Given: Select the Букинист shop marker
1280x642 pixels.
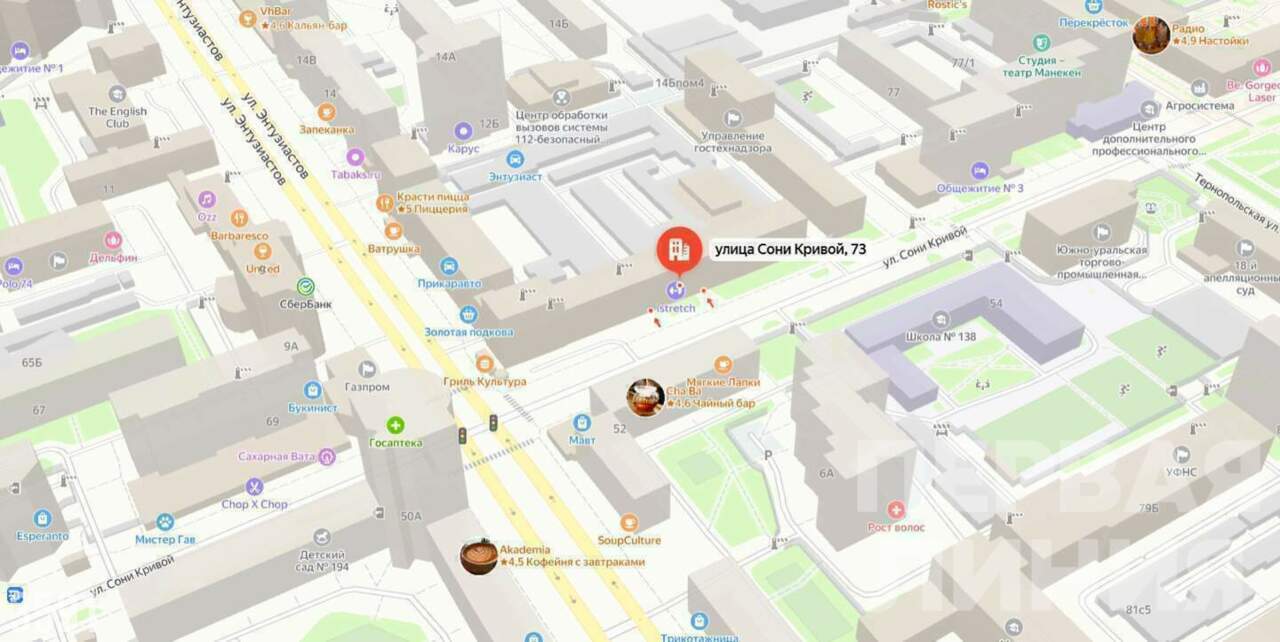Looking at the screenshot, I should pyautogui.click(x=313, y=390).
